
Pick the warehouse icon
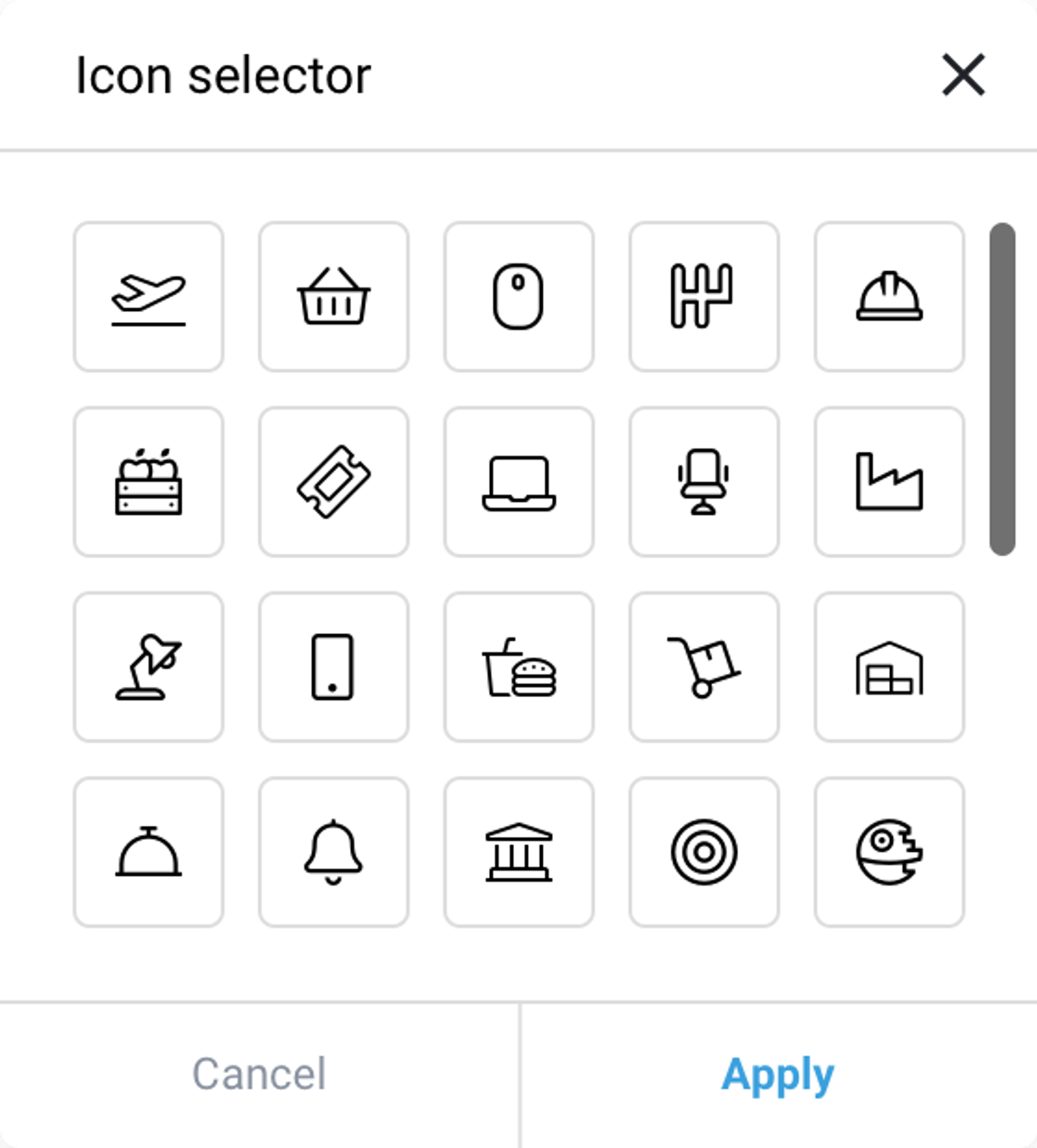pos(888,667)
